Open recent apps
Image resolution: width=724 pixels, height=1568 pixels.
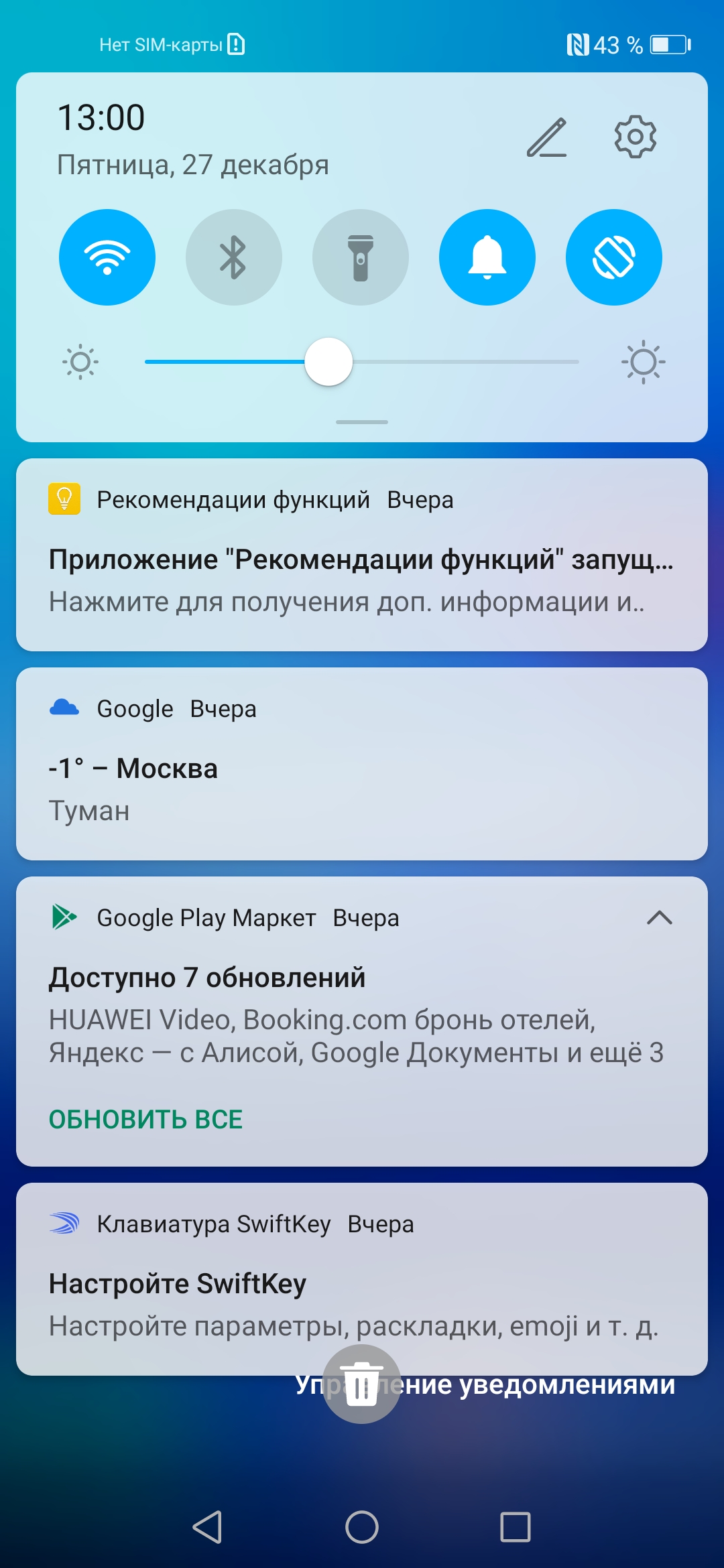point(516,1527)
